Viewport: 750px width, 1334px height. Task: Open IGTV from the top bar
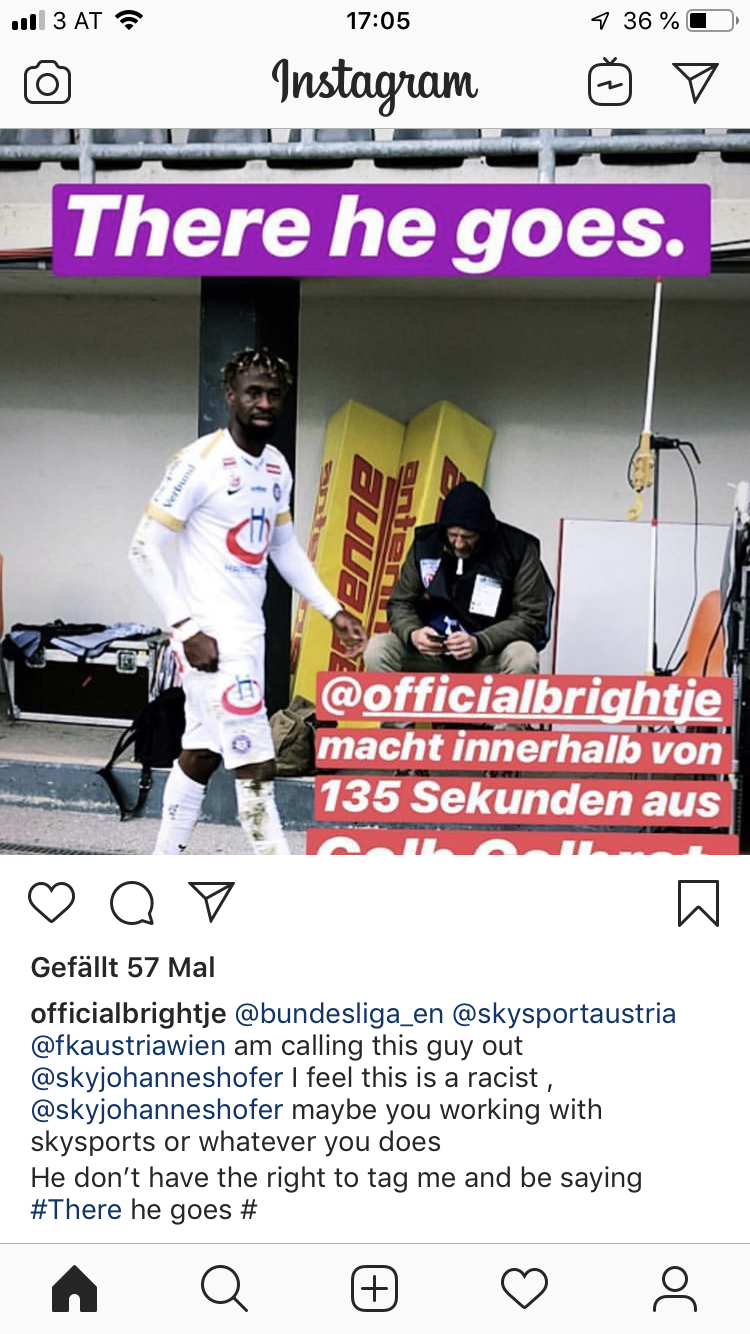click(609, 82)
